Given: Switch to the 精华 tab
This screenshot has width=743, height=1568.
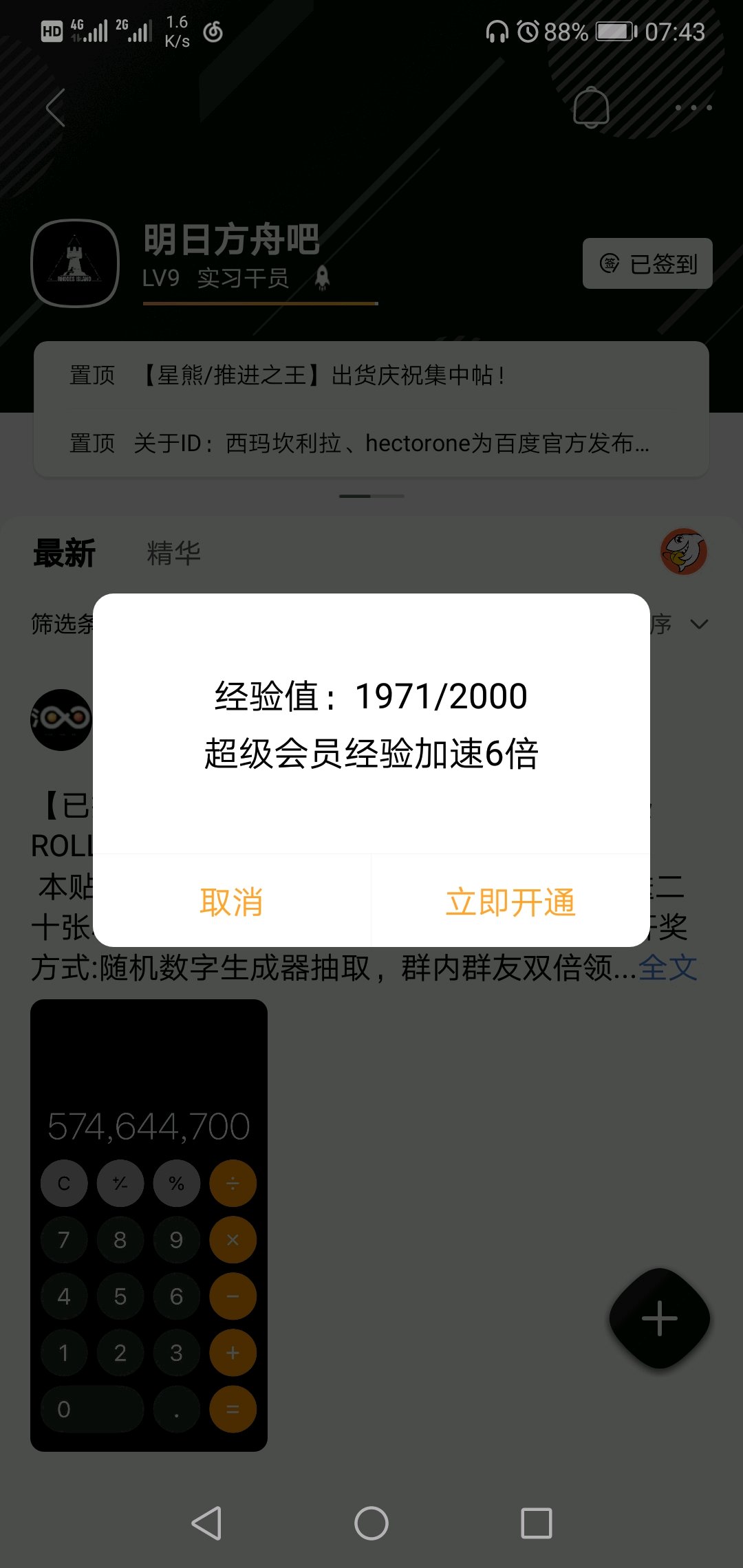Looking at the screenshot, I should pyautogui.click(x=173, y=553).
